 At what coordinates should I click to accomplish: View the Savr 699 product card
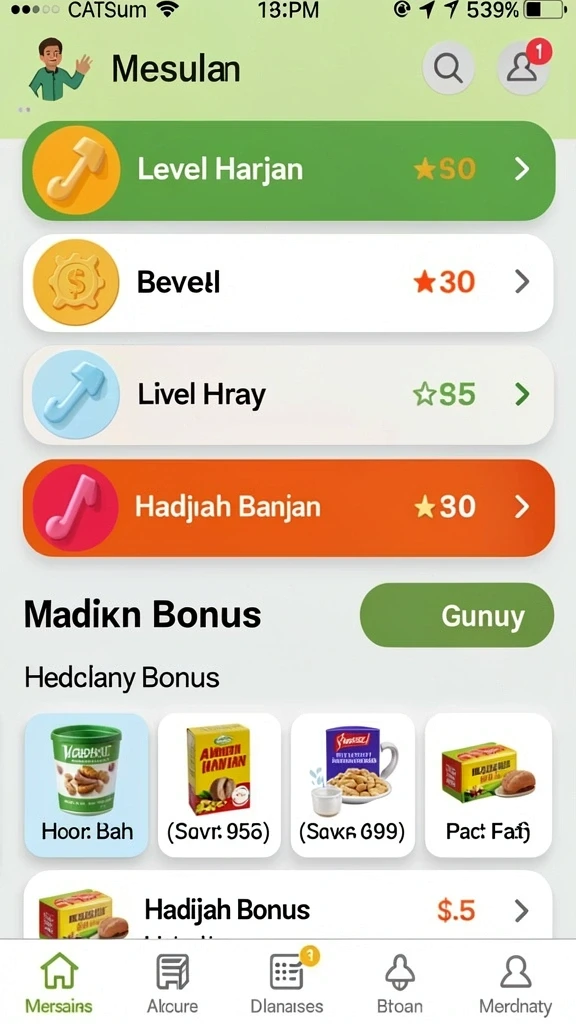[353, 784]
